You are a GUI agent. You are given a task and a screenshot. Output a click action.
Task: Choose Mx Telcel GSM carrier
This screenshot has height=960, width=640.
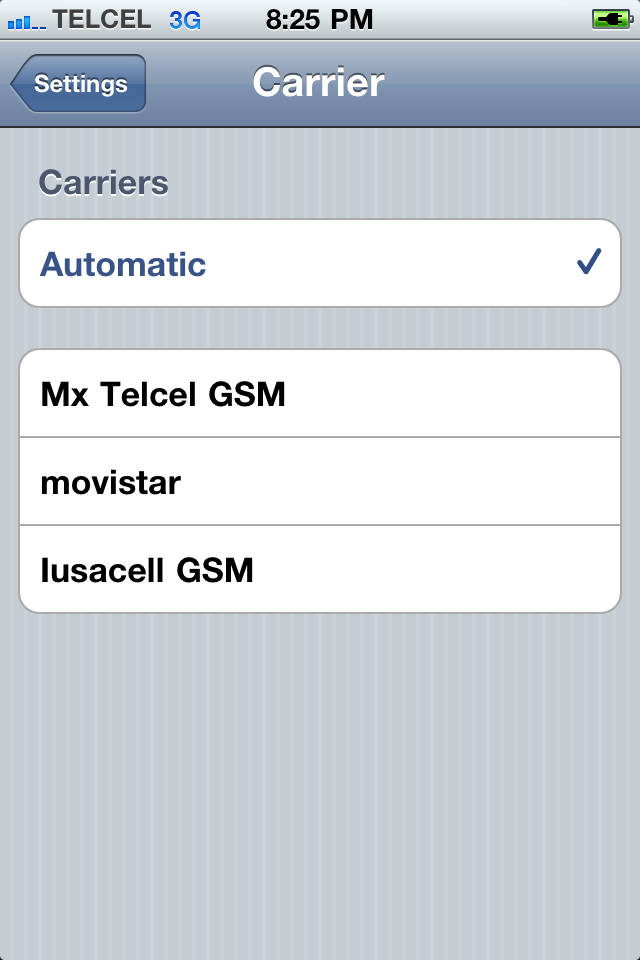[320, 394]
